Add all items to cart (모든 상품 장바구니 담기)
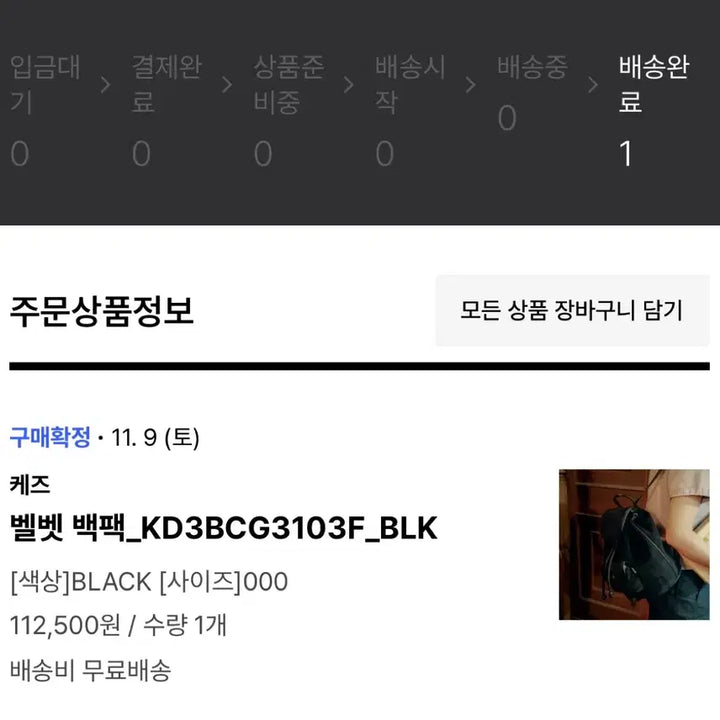This screenshot has width=720, height=720. click(x=572, y=311)
